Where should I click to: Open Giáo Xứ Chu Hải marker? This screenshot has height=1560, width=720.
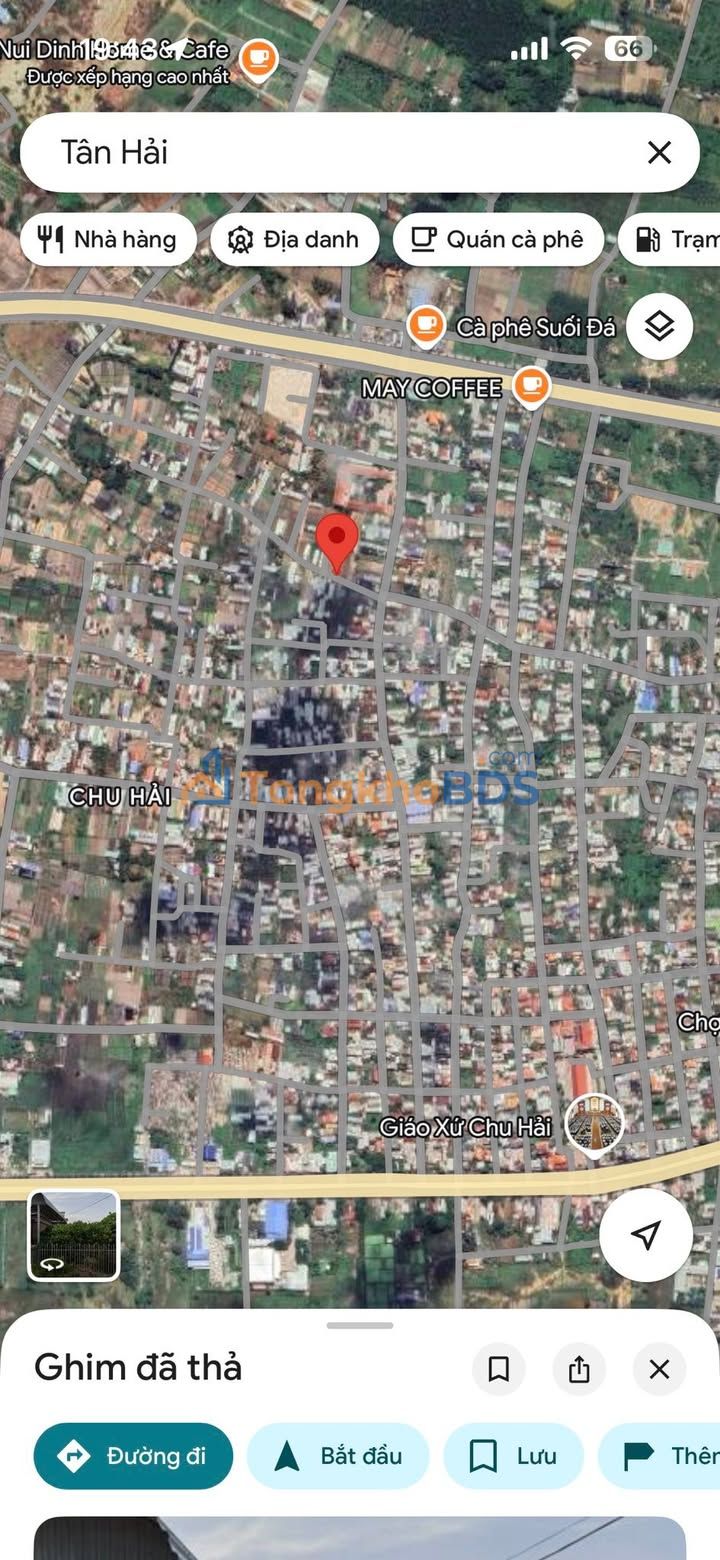pos(594,1124)
